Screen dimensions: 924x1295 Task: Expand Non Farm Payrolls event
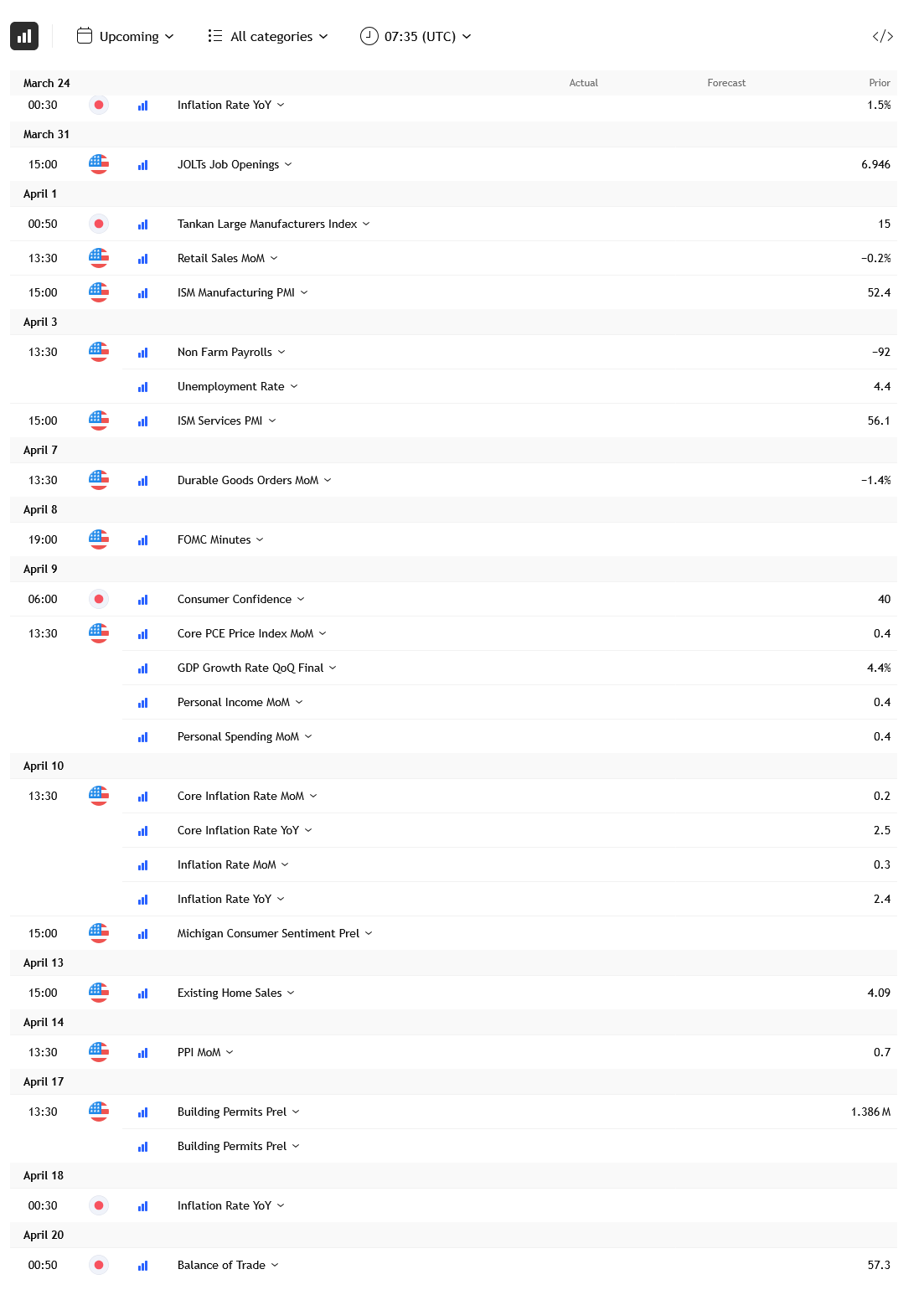point(231,352)
